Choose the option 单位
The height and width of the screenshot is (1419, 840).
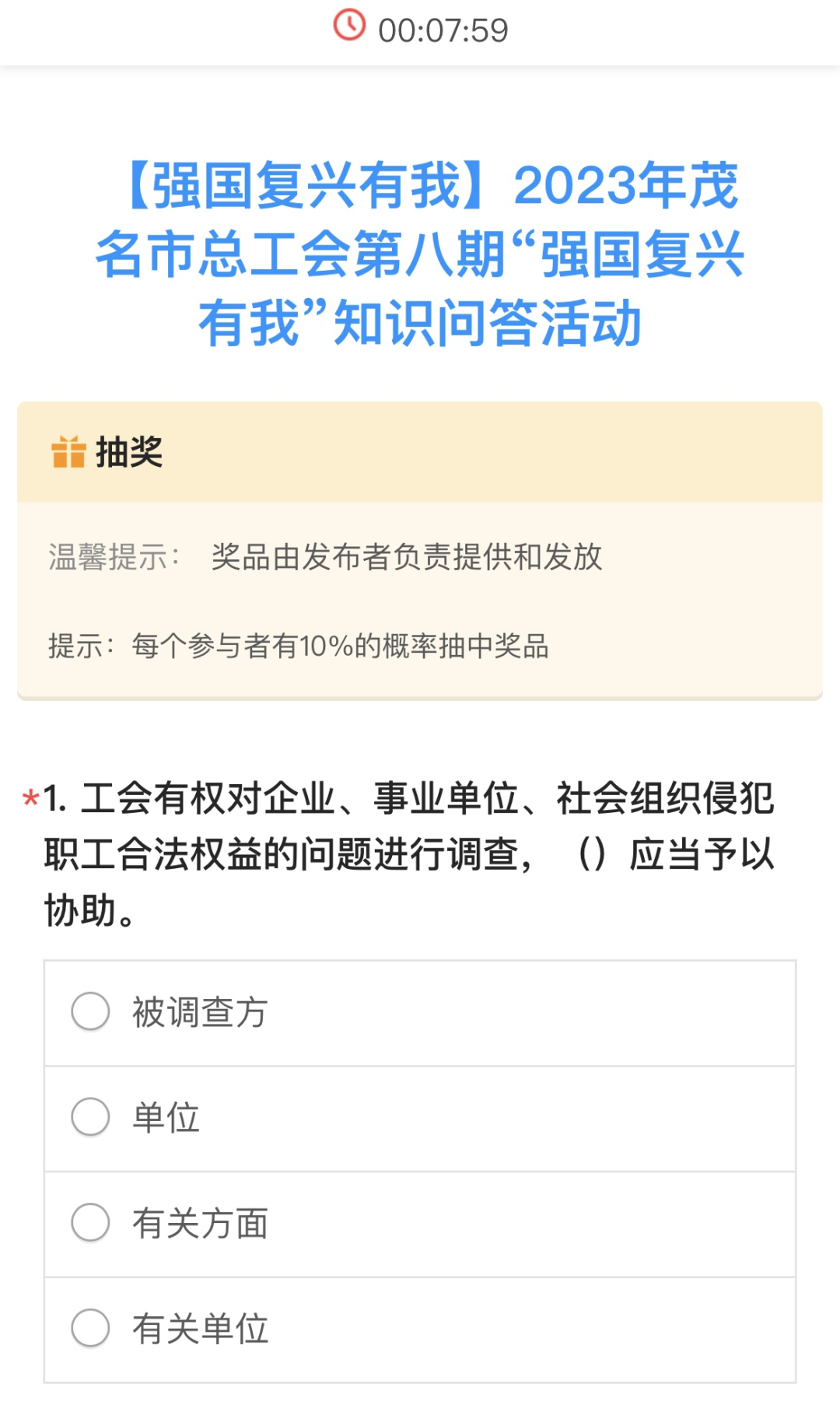coord(420,1119)
